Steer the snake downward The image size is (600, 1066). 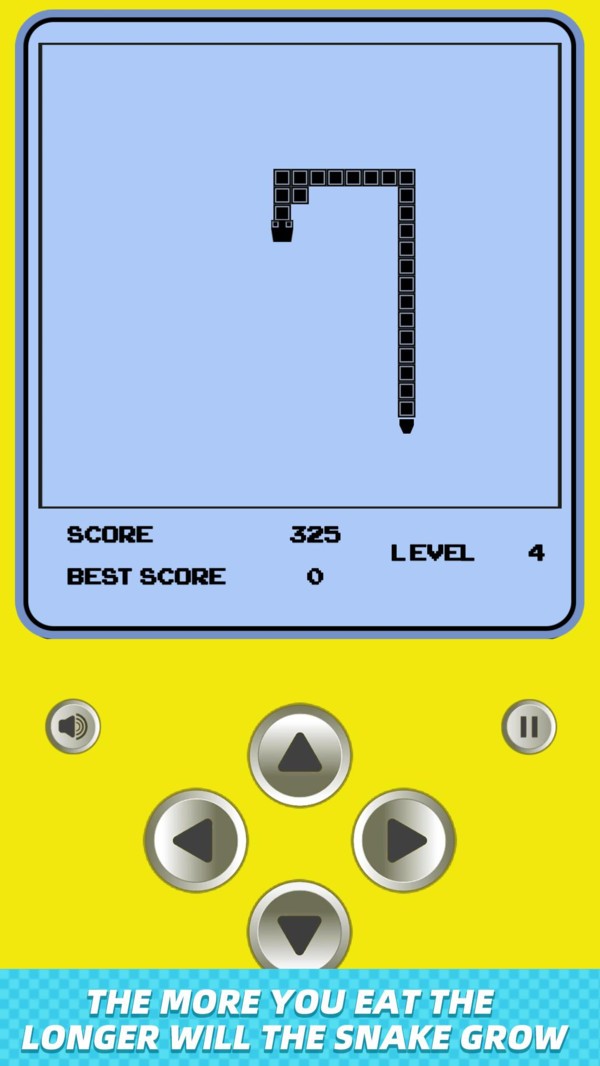click(300, 928)
